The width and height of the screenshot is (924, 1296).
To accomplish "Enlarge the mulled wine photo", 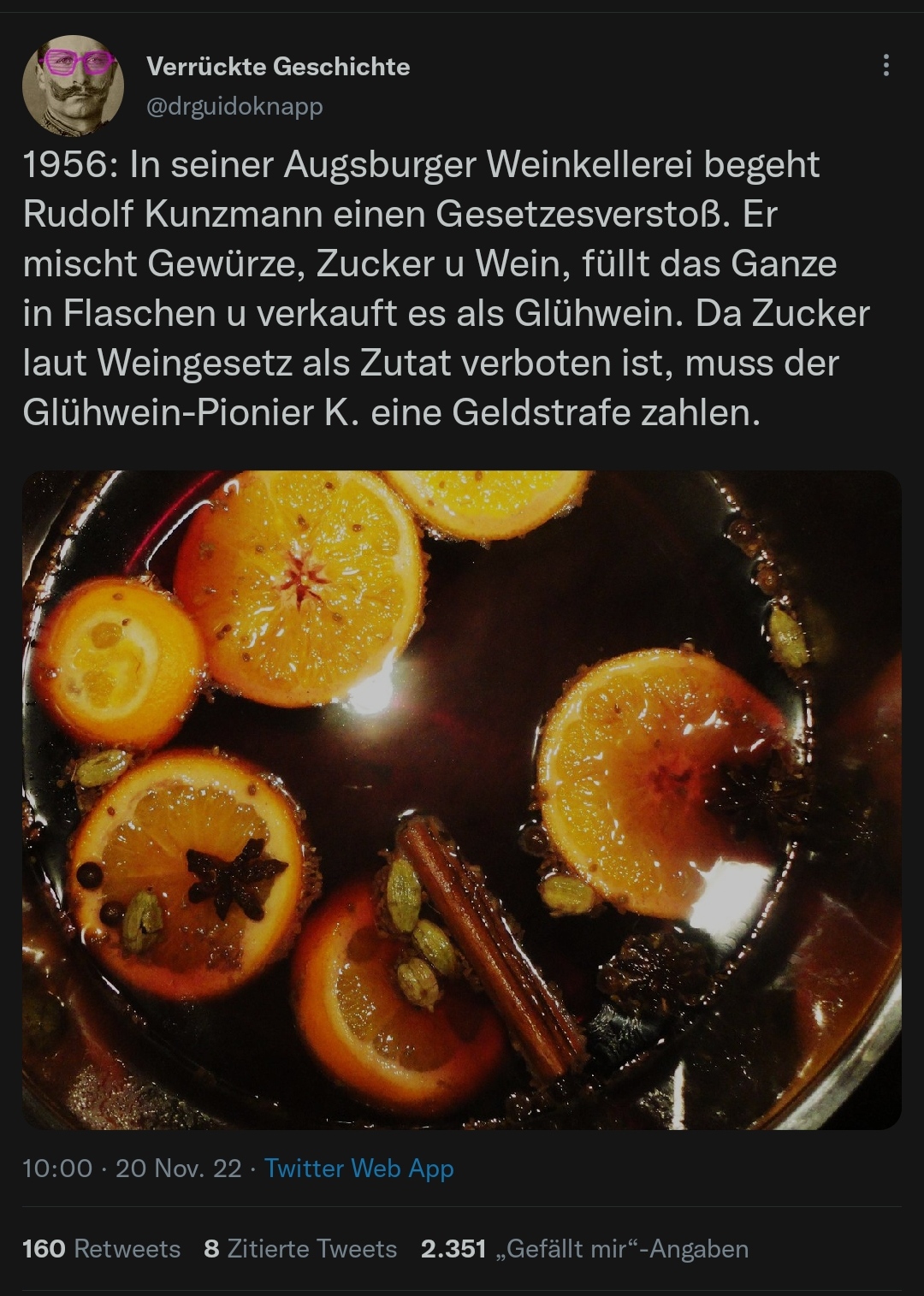I will (462, 799).
